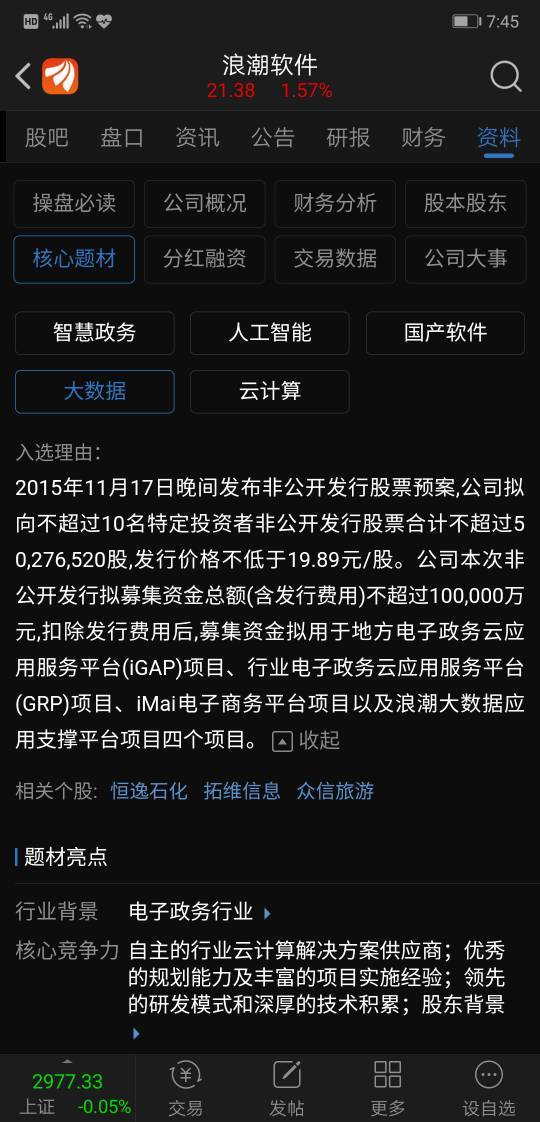Open the 更多 menu
The width and height of the screenshot is (540, 1122).
pos(388,1088)
